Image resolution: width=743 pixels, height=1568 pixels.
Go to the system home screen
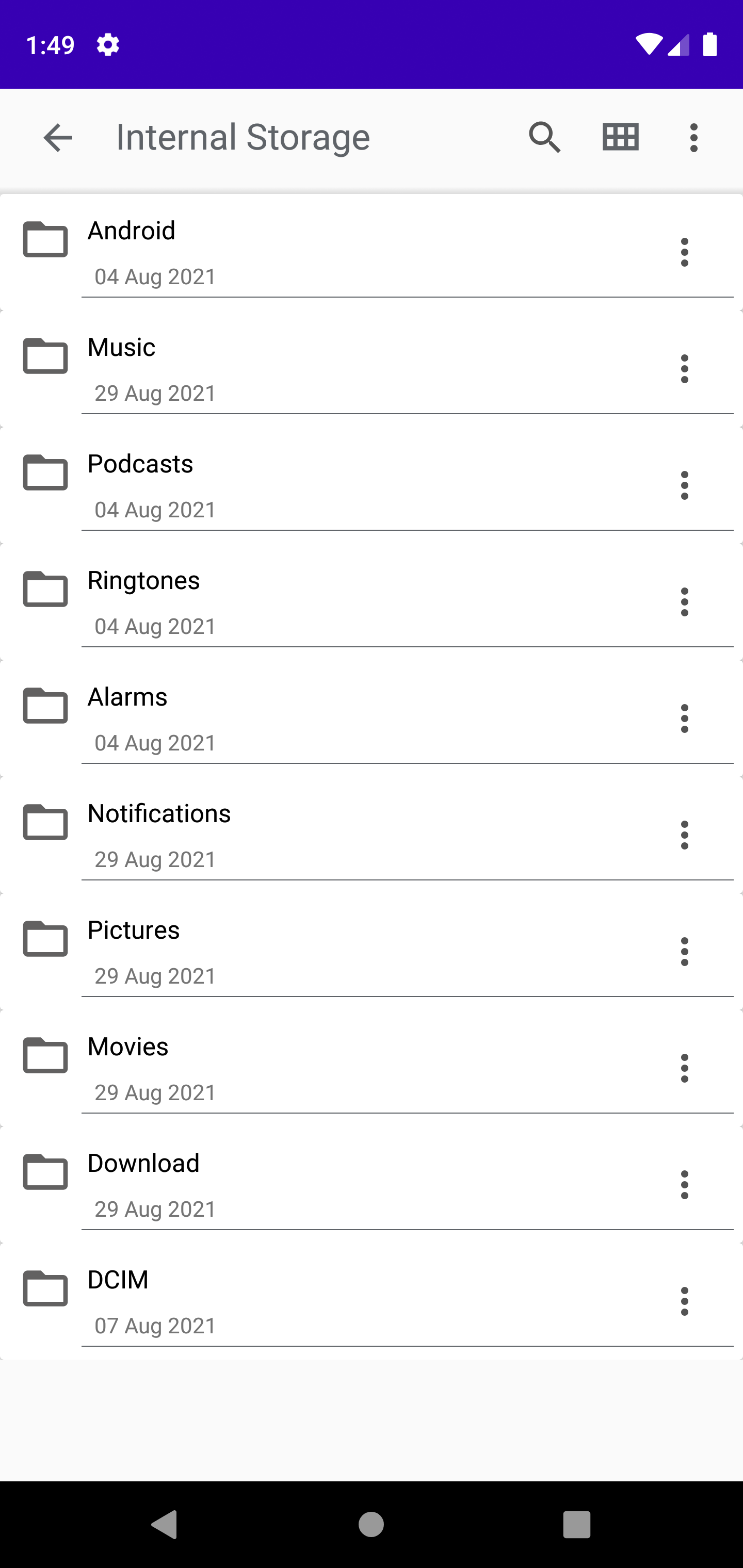(x=371, y=1524)
